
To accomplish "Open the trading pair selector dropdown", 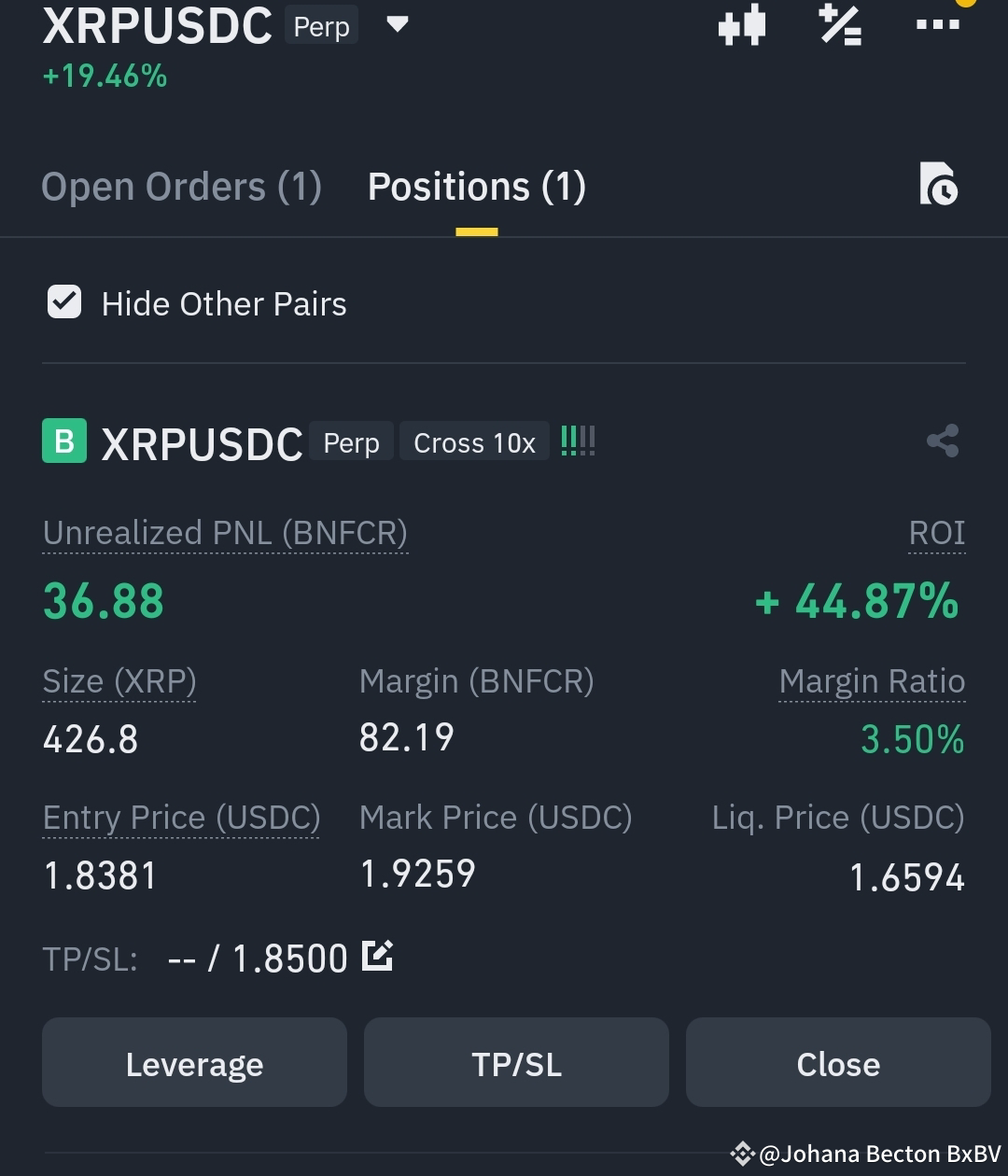I will (x=397, y=25).
